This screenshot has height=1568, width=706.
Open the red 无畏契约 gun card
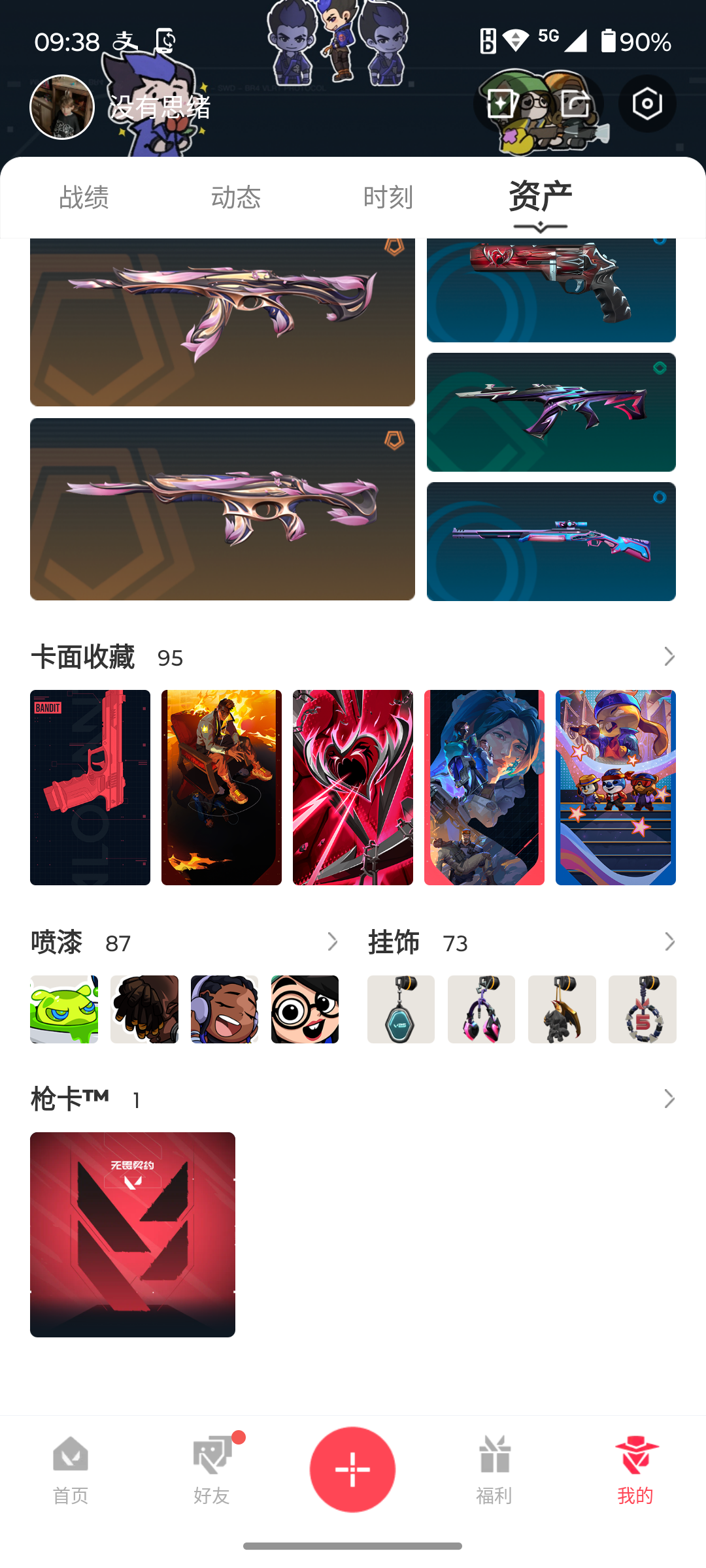[133, 1235]
